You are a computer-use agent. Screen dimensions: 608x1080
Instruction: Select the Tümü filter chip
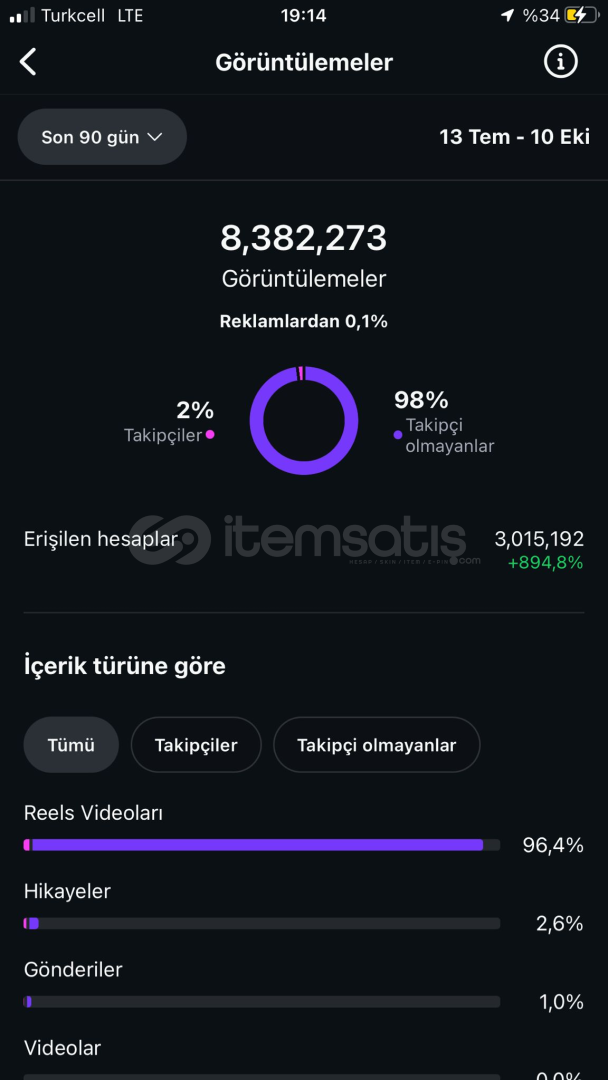[71, 745]
